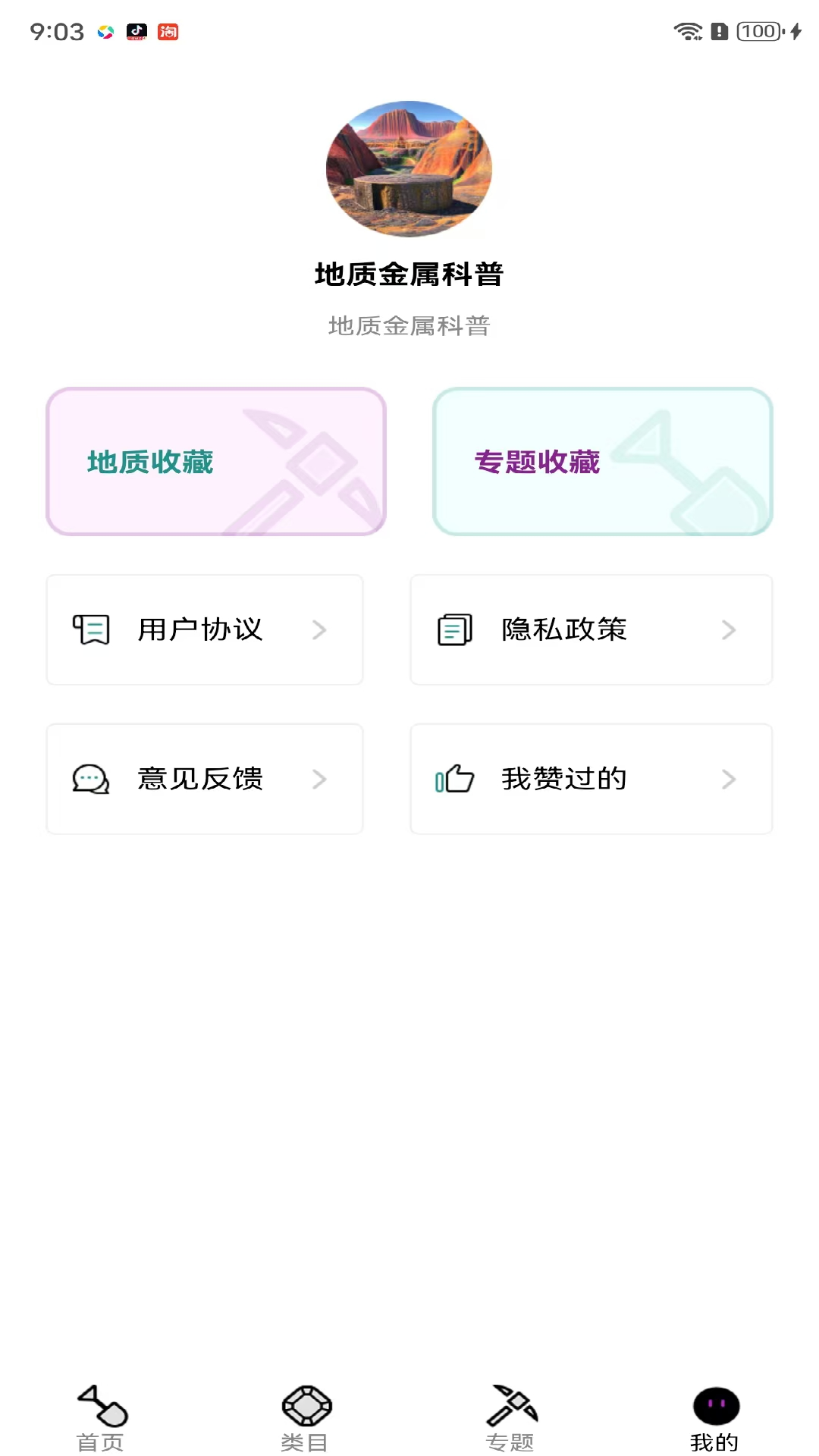
Task: Tap the 我赞过的 thumbs-up icon
Action: click(x=456, y=778)
